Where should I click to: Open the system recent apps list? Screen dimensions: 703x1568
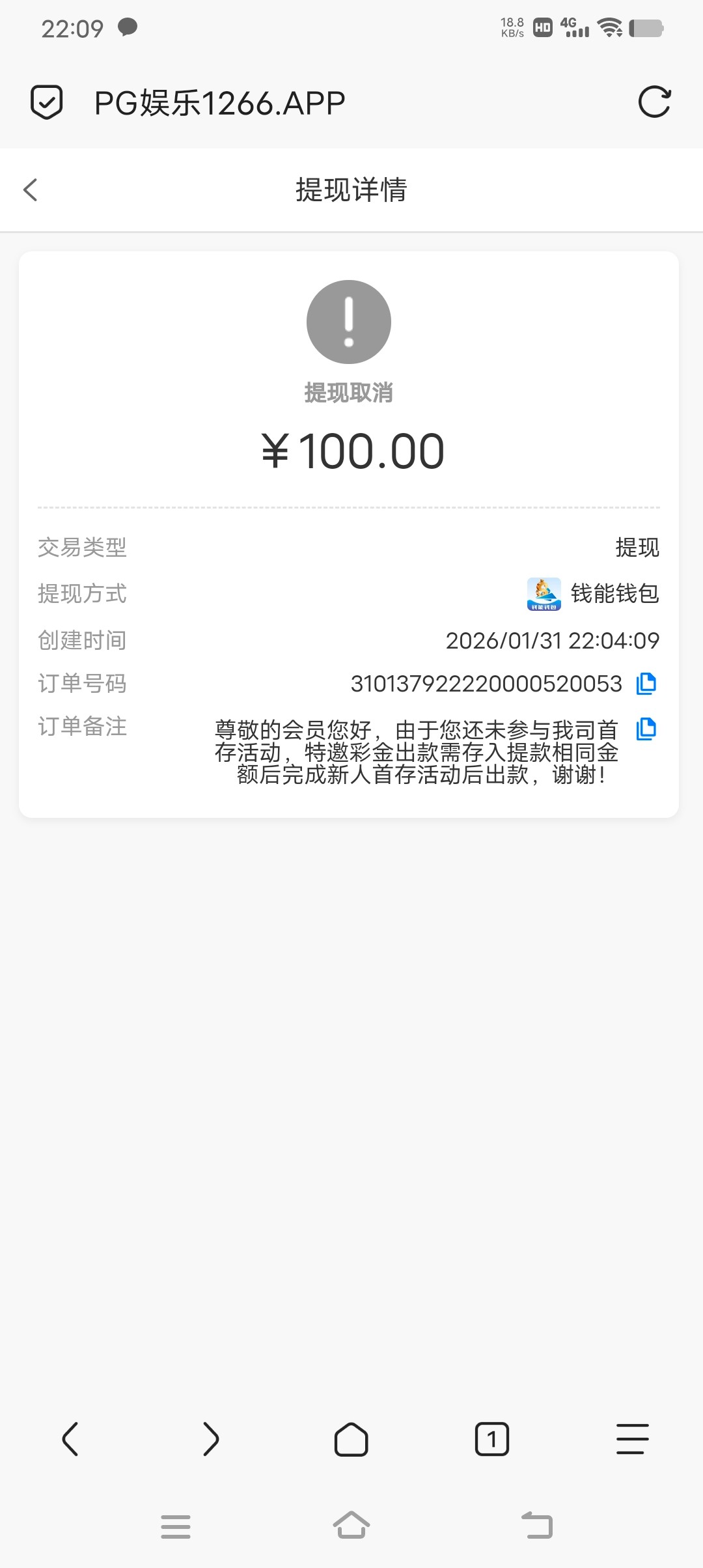pos(176,1526)
